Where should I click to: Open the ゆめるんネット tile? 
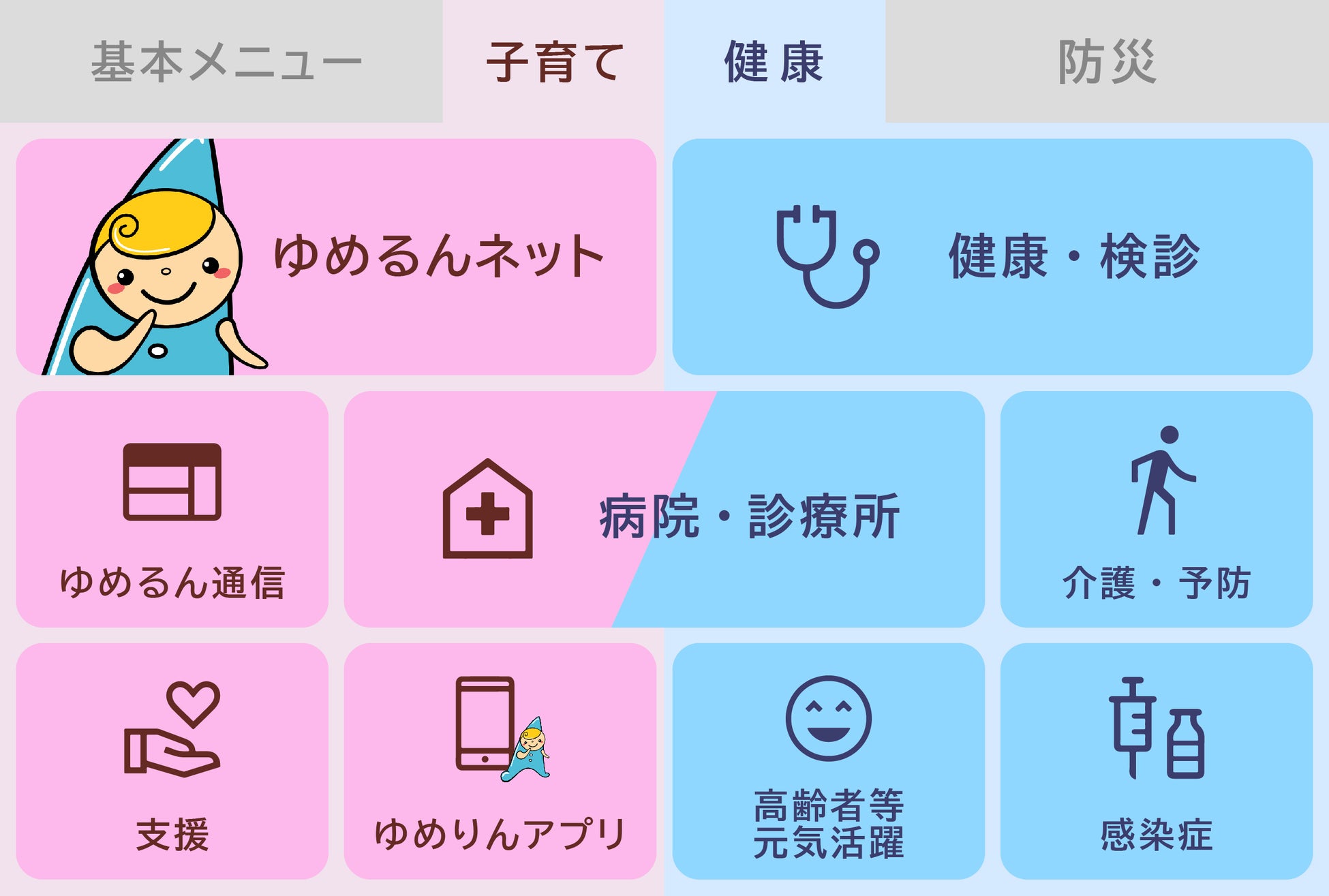pos(336,257)
